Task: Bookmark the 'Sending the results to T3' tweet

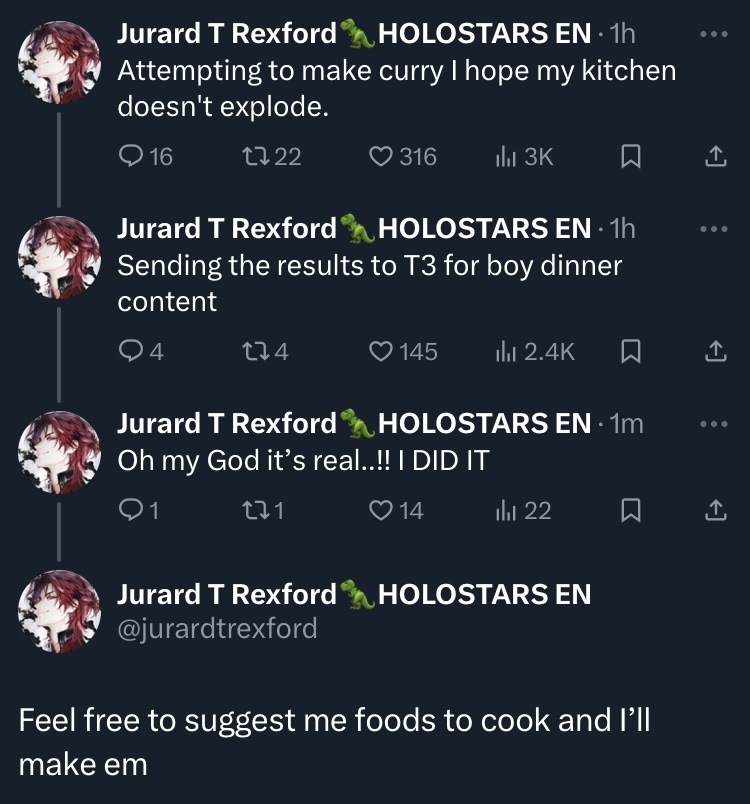Action: tap(631, 350)
